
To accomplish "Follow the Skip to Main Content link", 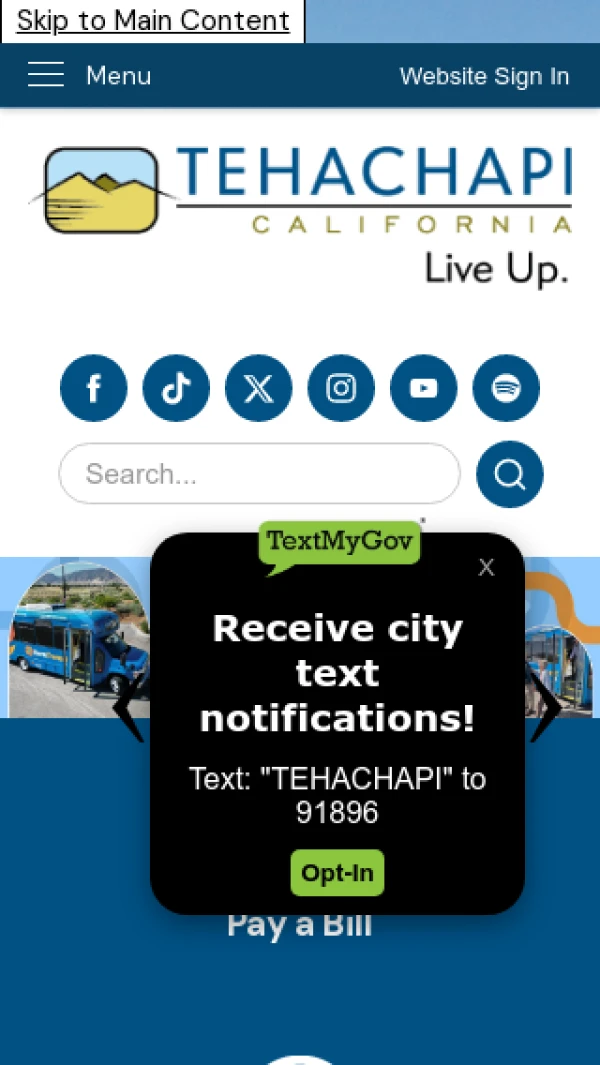I will [x=153, y=21].
